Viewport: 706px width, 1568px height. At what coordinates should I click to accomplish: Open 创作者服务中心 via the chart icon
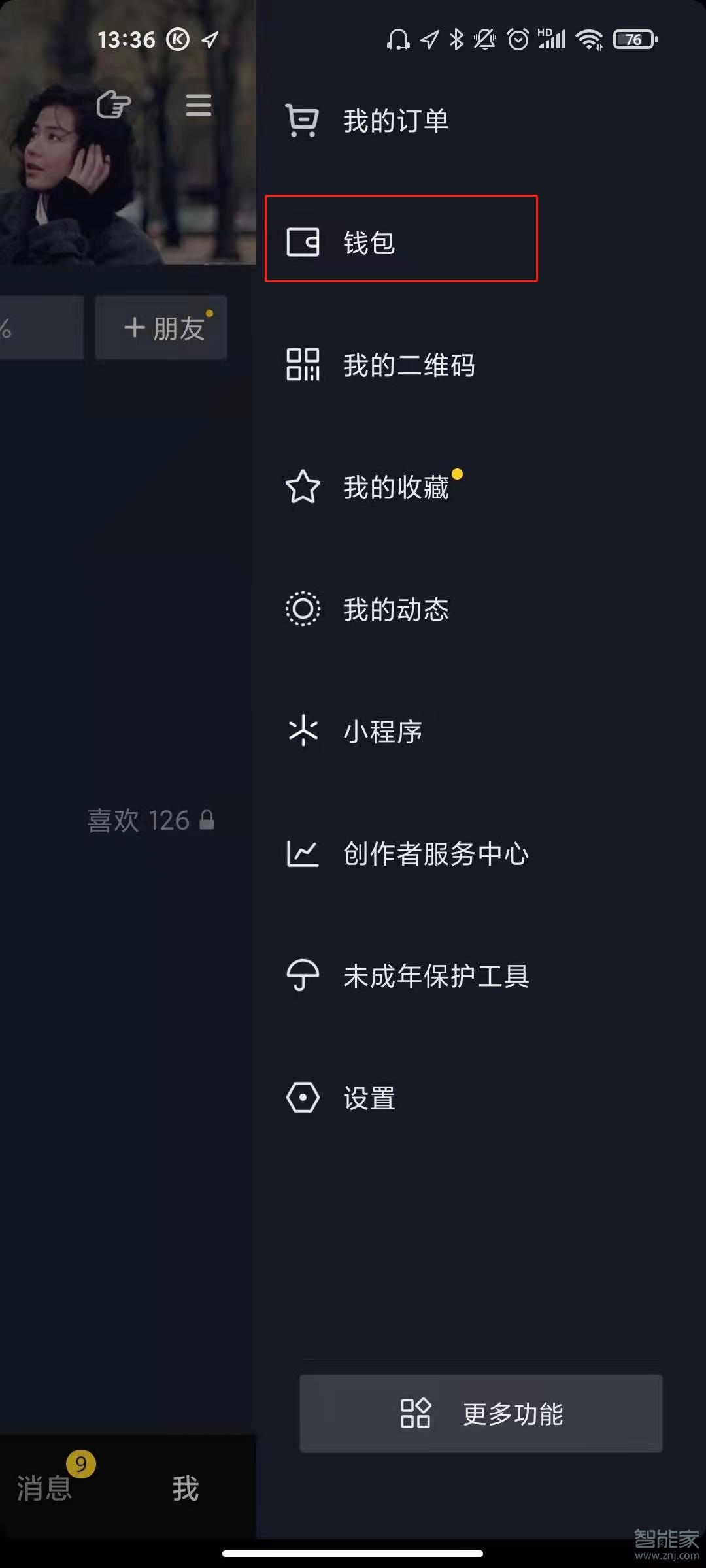pyautogui.click(x=302, y=853)
